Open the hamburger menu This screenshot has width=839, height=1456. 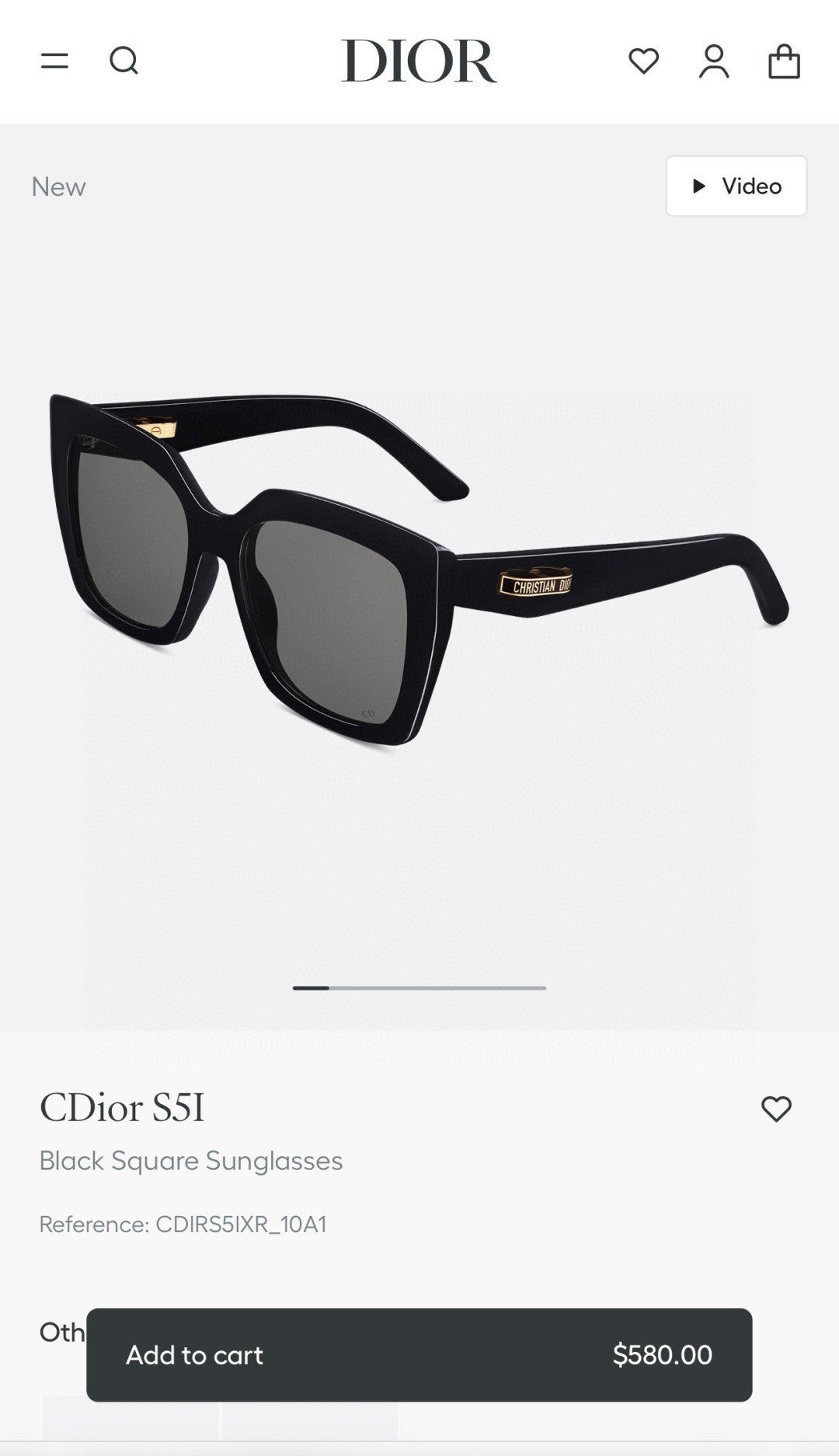[54, 61]
